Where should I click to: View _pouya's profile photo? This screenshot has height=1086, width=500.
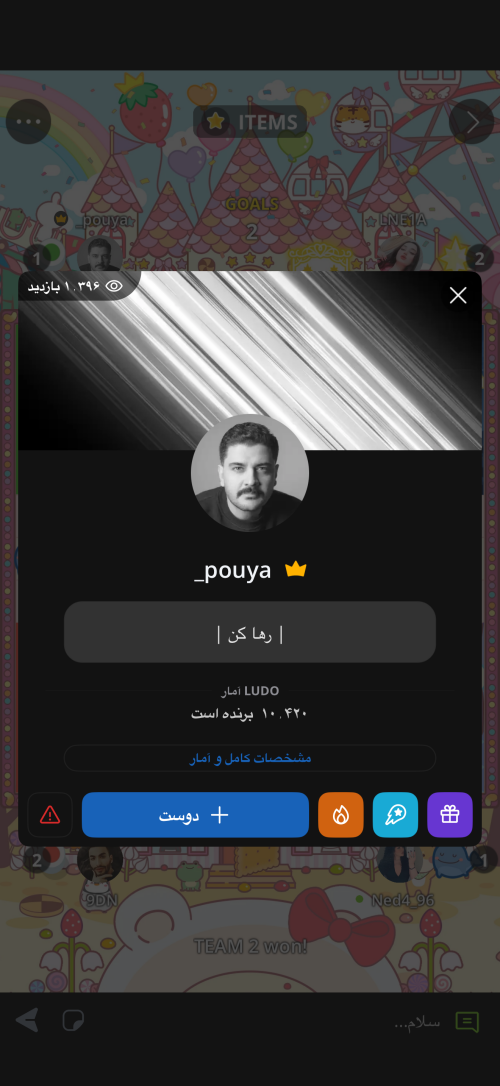pos(250,474)
